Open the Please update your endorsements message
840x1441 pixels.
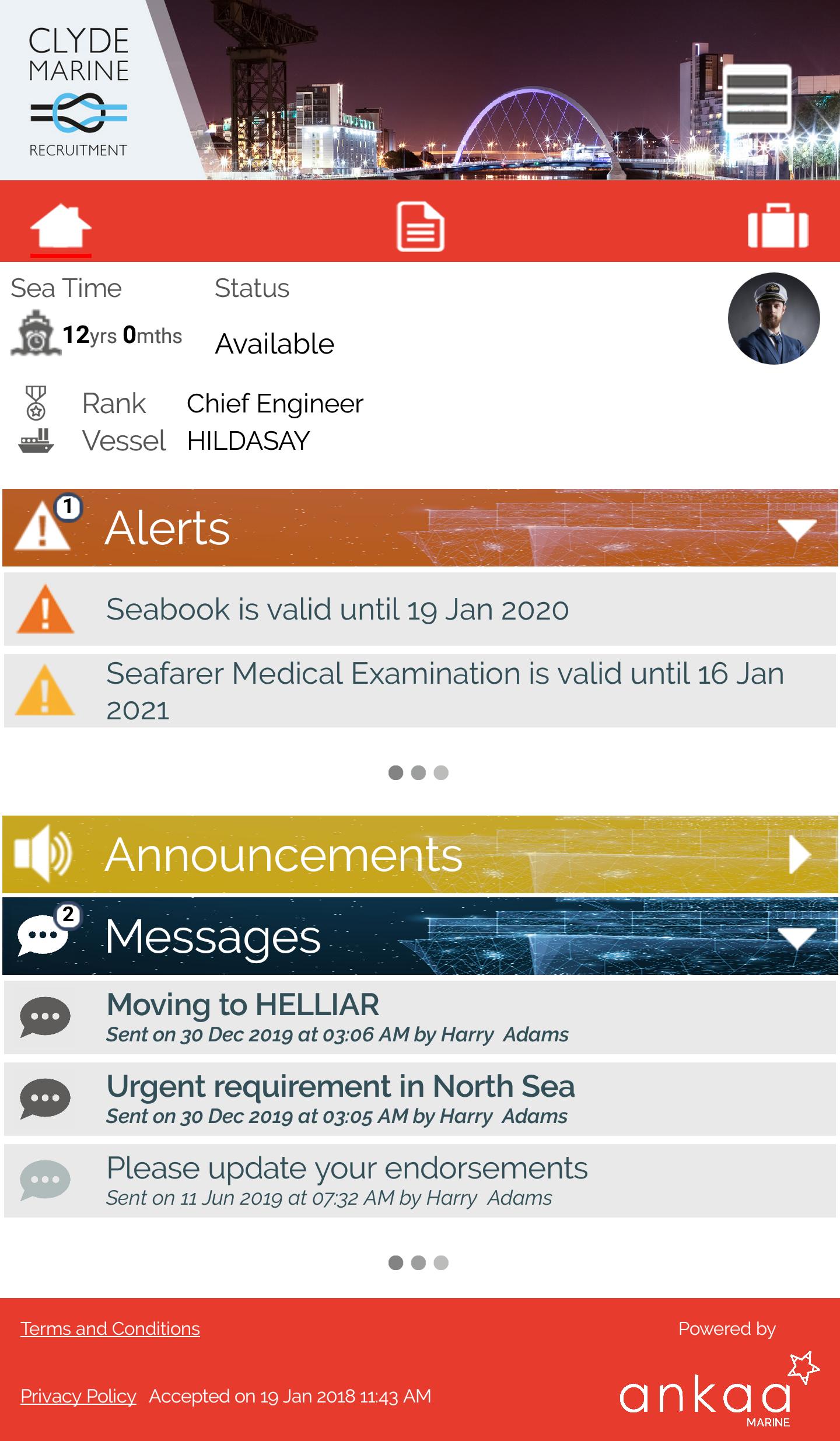tap(420, 1180)
